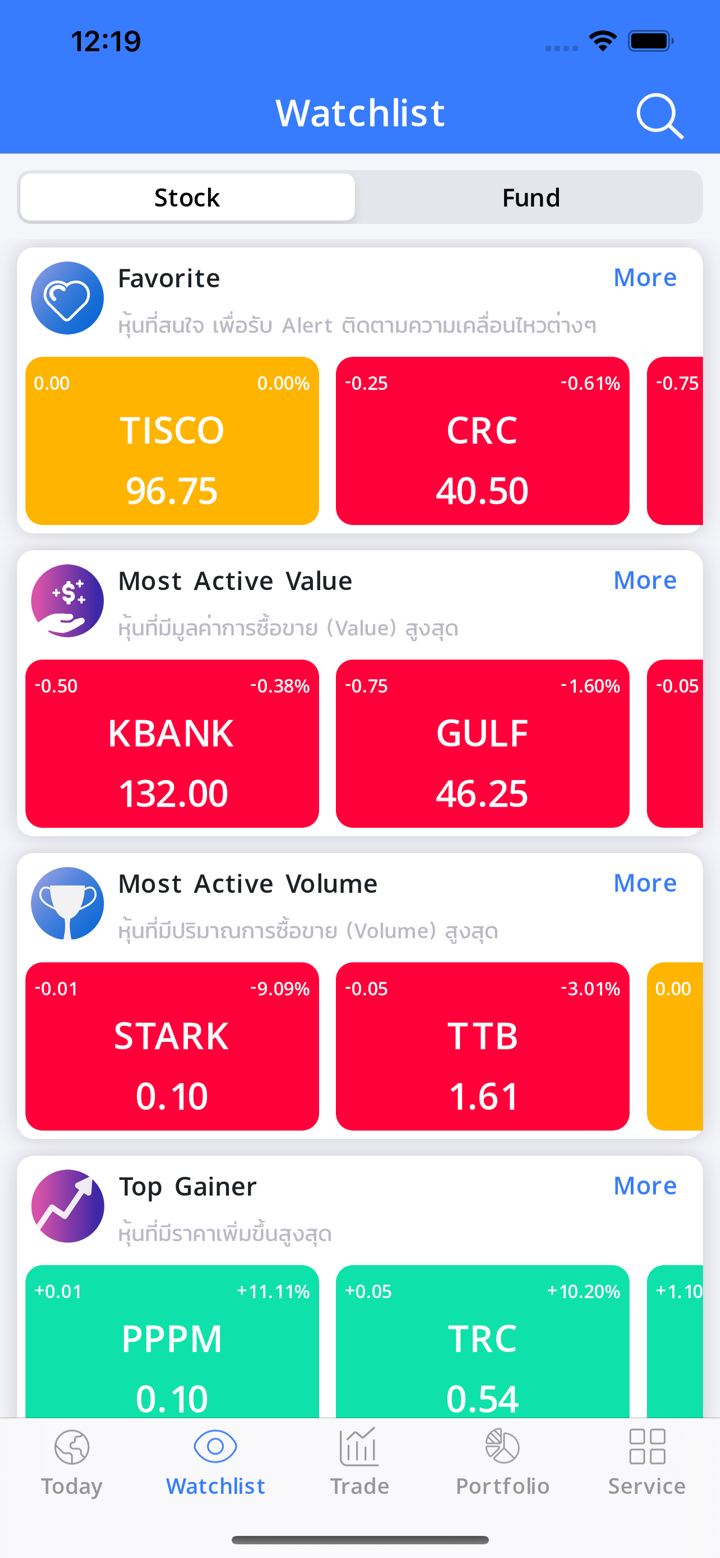Image resolution: width=720 pixels, height=1558 pixels.
Task: Switch to the Trade tab
Action: (359, 1462)
